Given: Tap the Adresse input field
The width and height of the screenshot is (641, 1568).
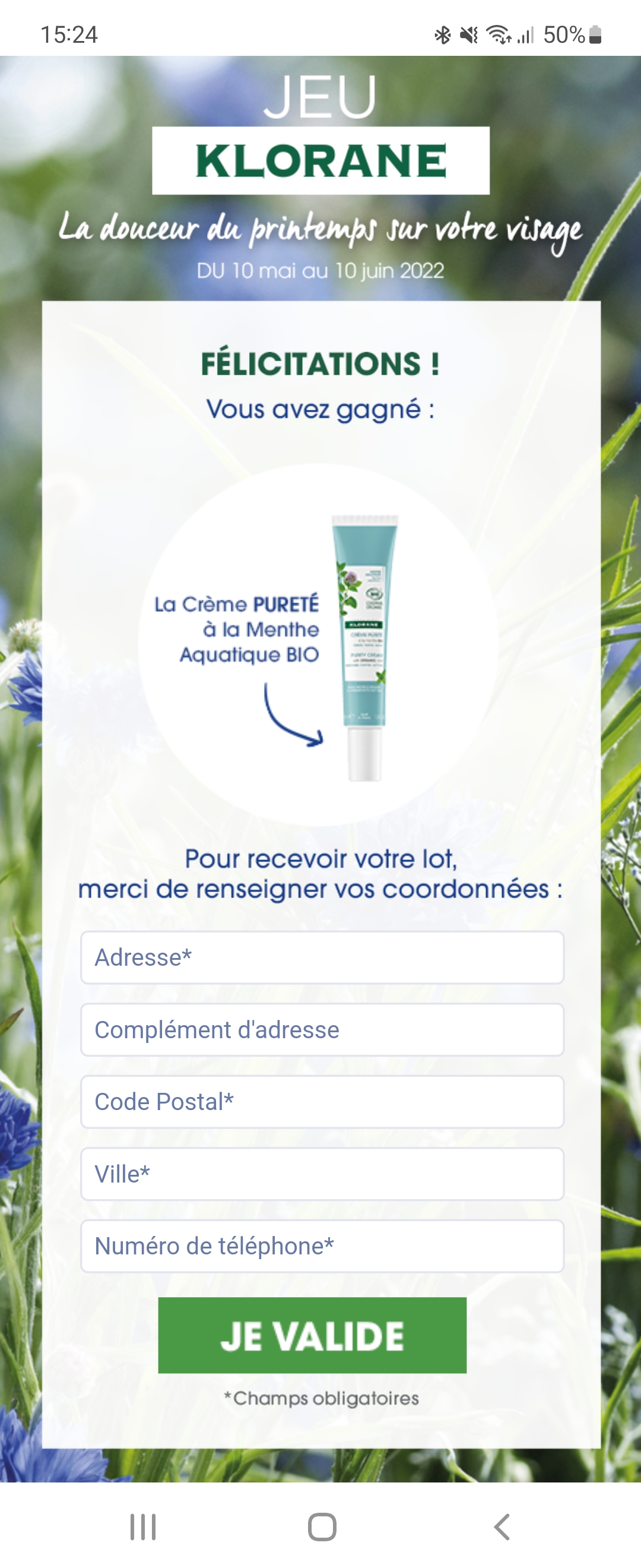Looking at the screenshot, I should [322, 957].
